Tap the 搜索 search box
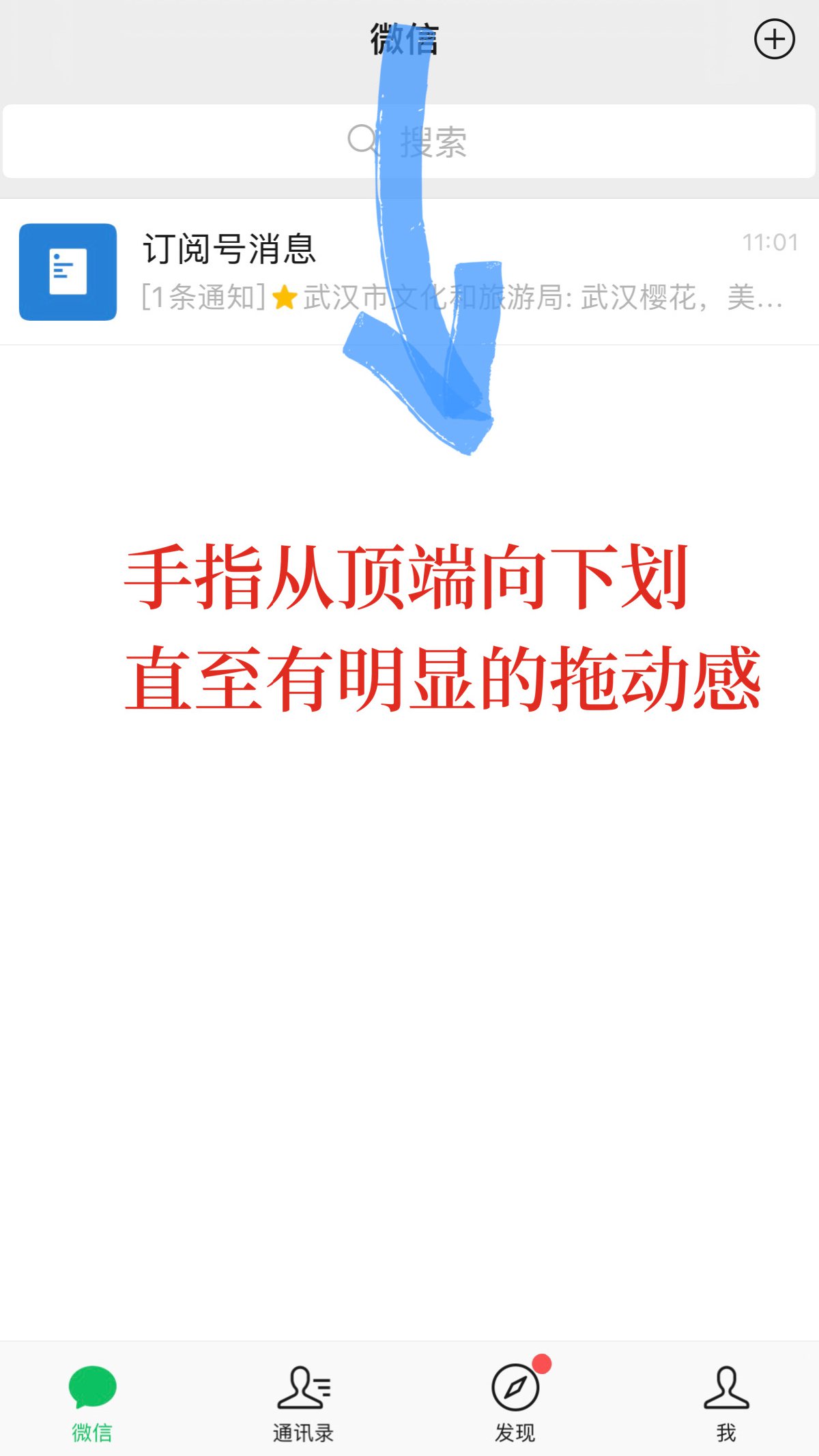 click(x=408, y=142)
